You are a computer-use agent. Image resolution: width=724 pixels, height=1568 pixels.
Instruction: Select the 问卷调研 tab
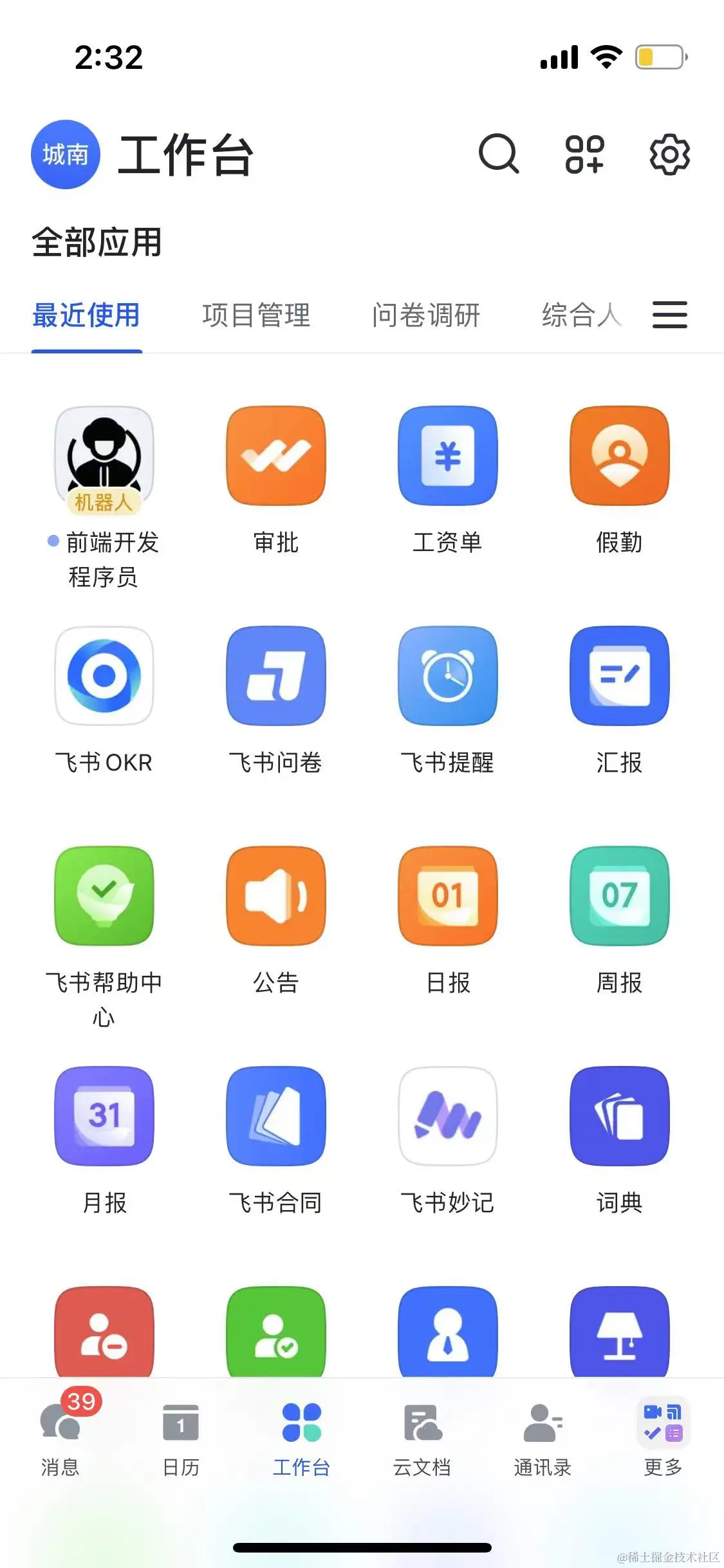[x=426, y=315]
